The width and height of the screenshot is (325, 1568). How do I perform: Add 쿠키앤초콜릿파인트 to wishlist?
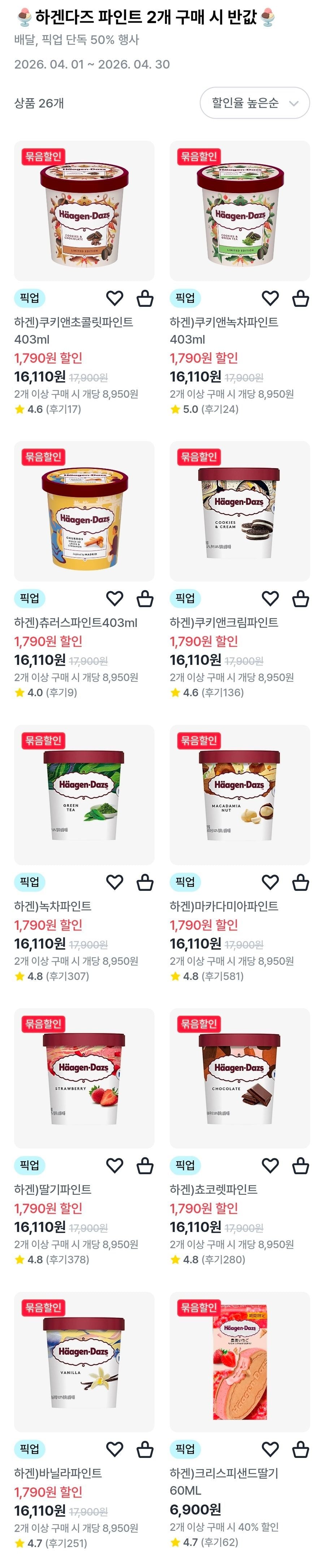click(114, 298)
